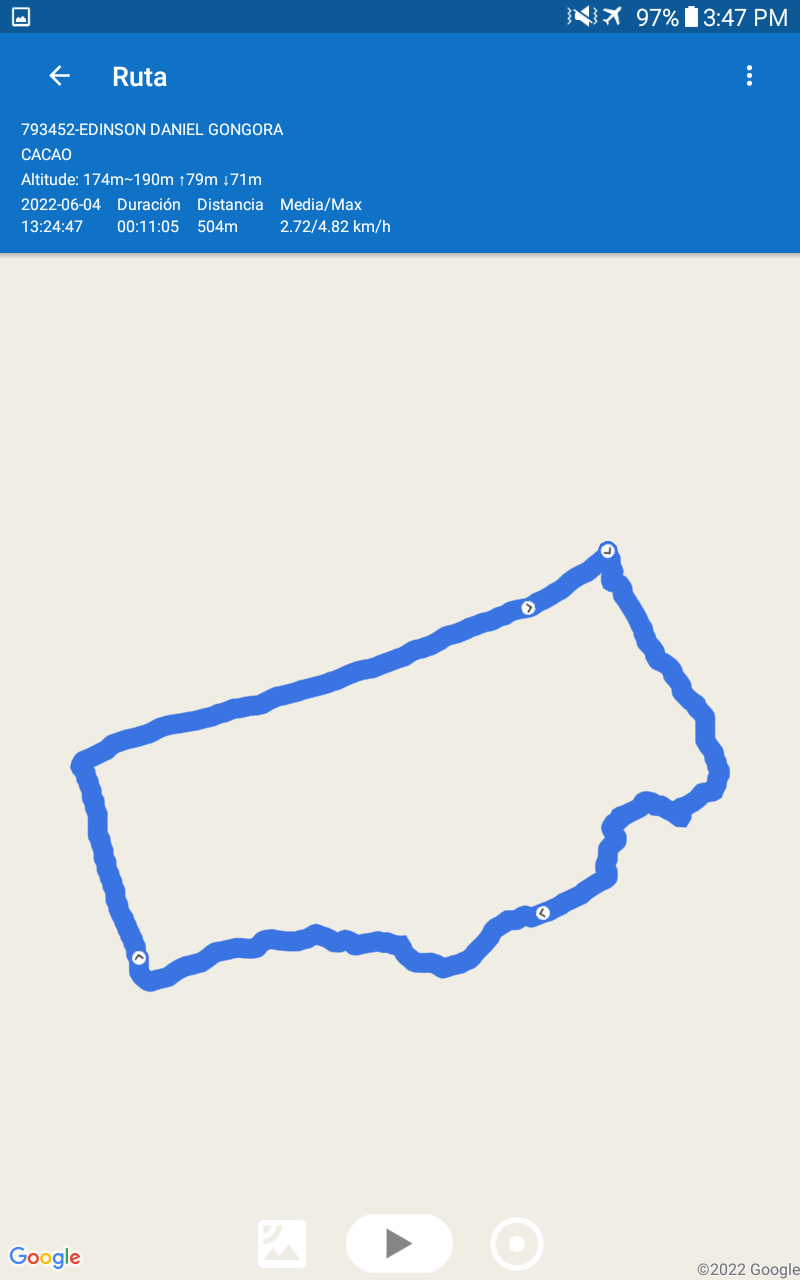Open the elevation chart icon
Image resolution: width=800 pixels, height=1280 pixels.
tap(282, 1244)
